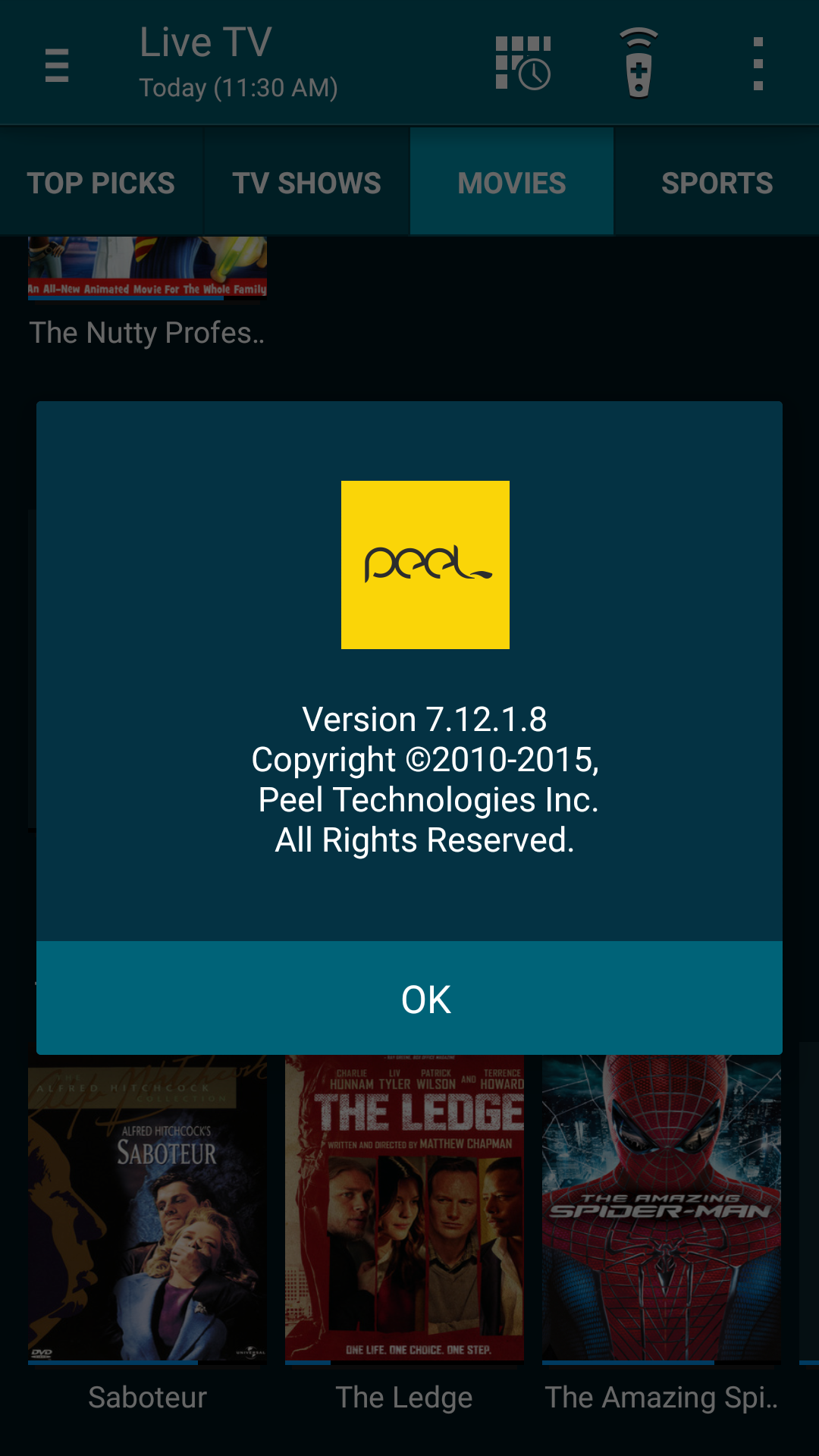Open the navigation drawer menu
The image size is (819, 1456).
pos(57,64)
